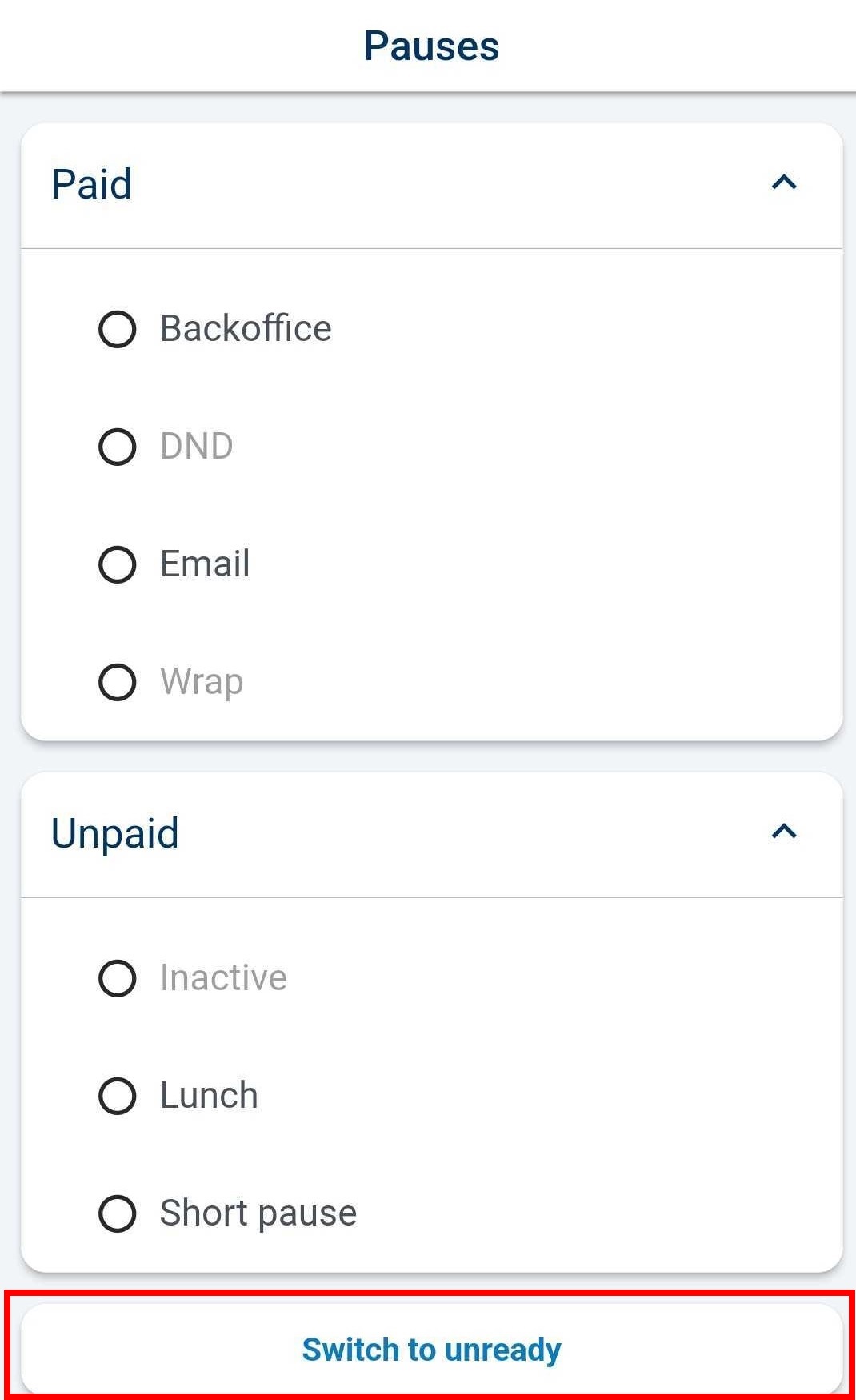Image resolution: width=856 pixels, height=1400 pixels.
Task: Pick the Wrap pause
Action: 201,681
